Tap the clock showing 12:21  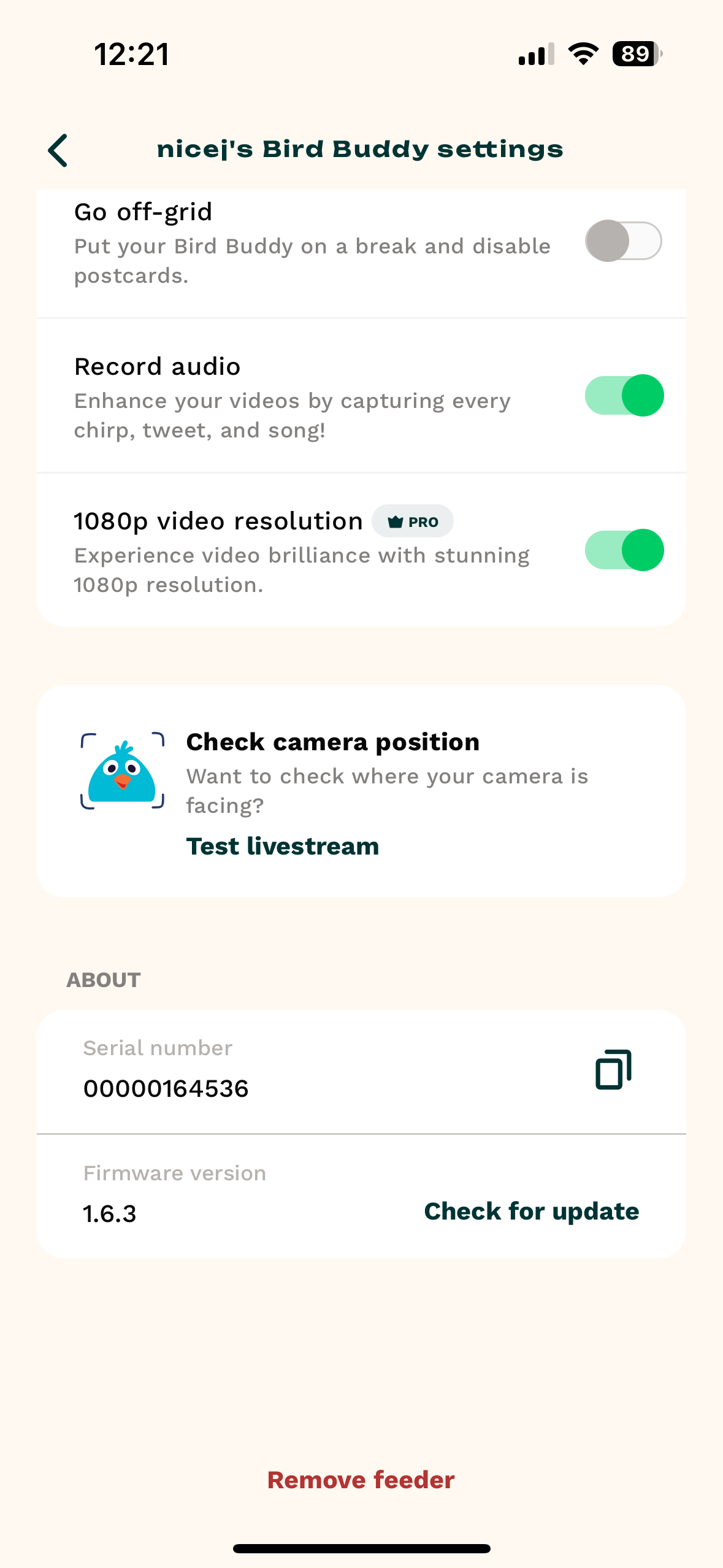pyautogui.click(x=131, y=54)
